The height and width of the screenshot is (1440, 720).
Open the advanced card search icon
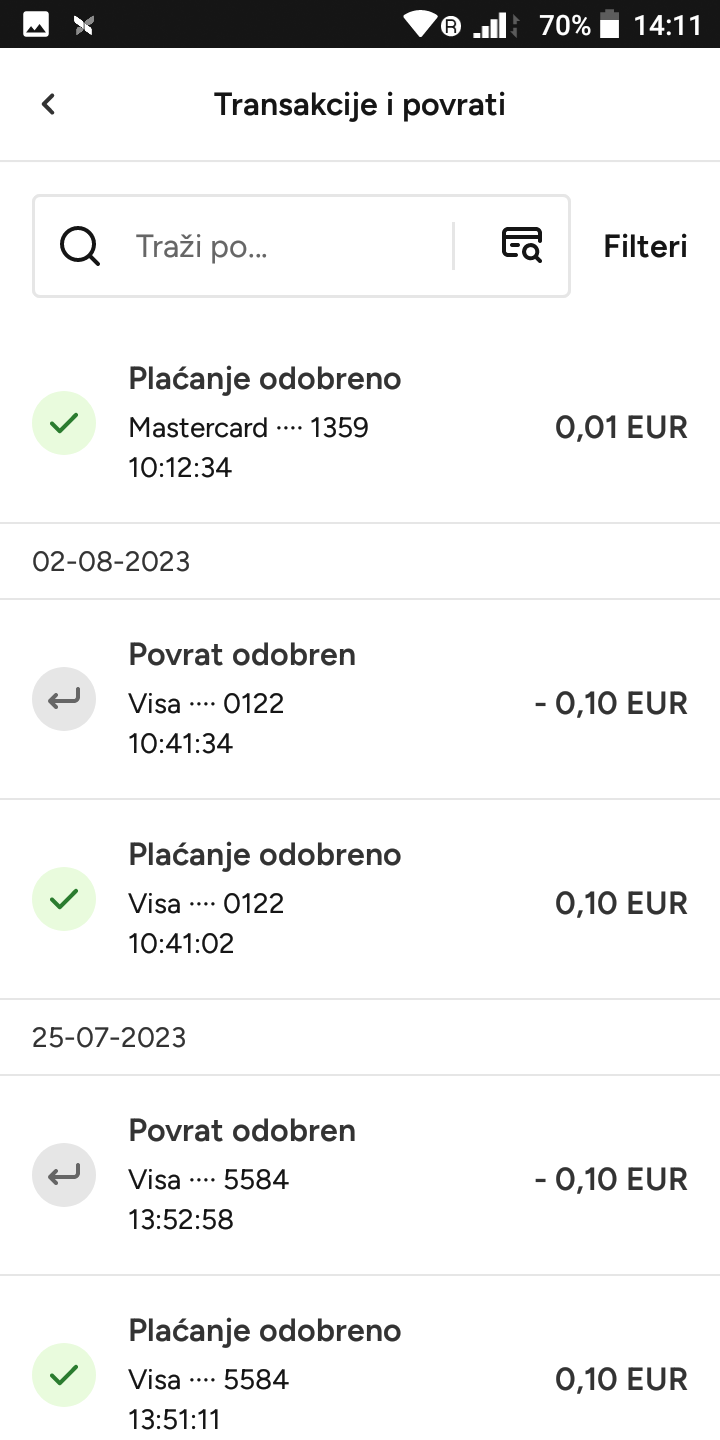point(521,245)
